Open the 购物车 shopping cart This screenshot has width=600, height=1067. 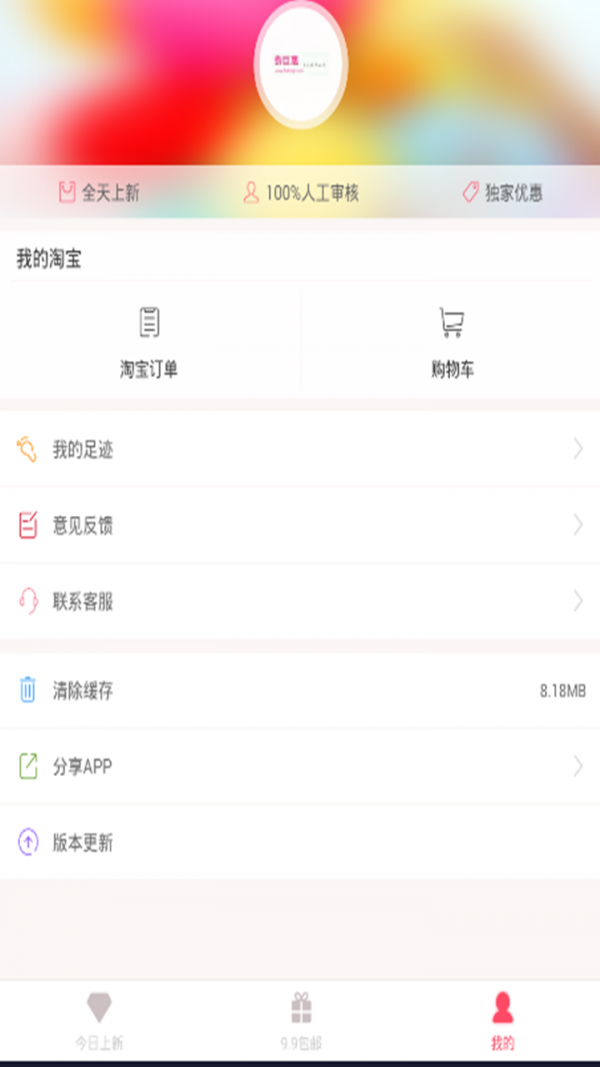[x=452, y=343]
